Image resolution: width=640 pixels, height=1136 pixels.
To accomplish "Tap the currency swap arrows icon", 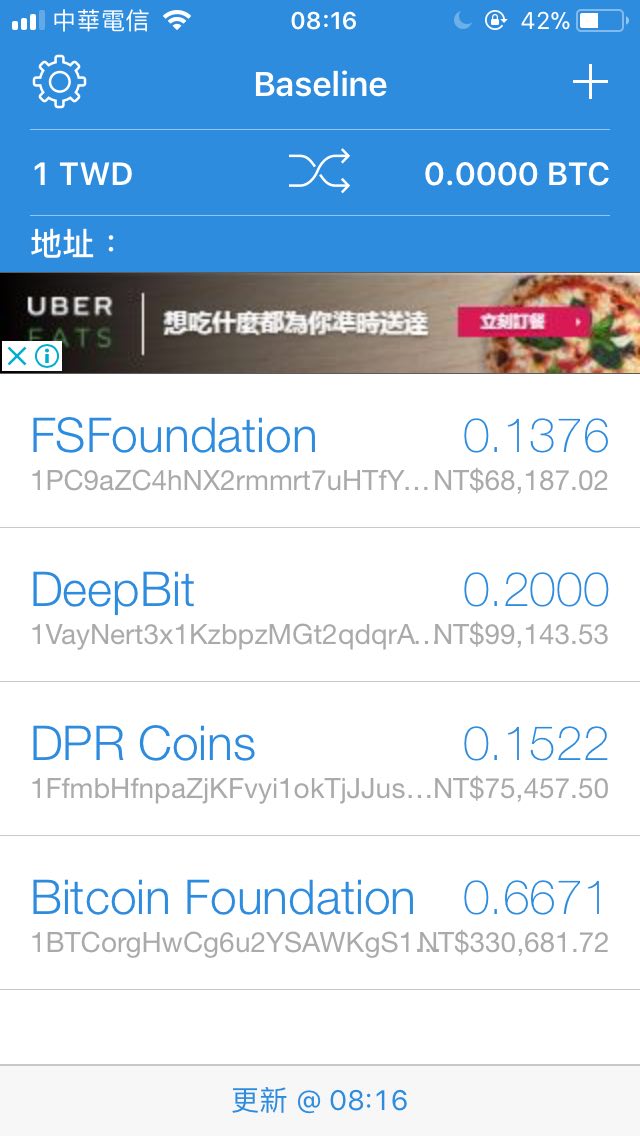I will [x=320, y=171].
